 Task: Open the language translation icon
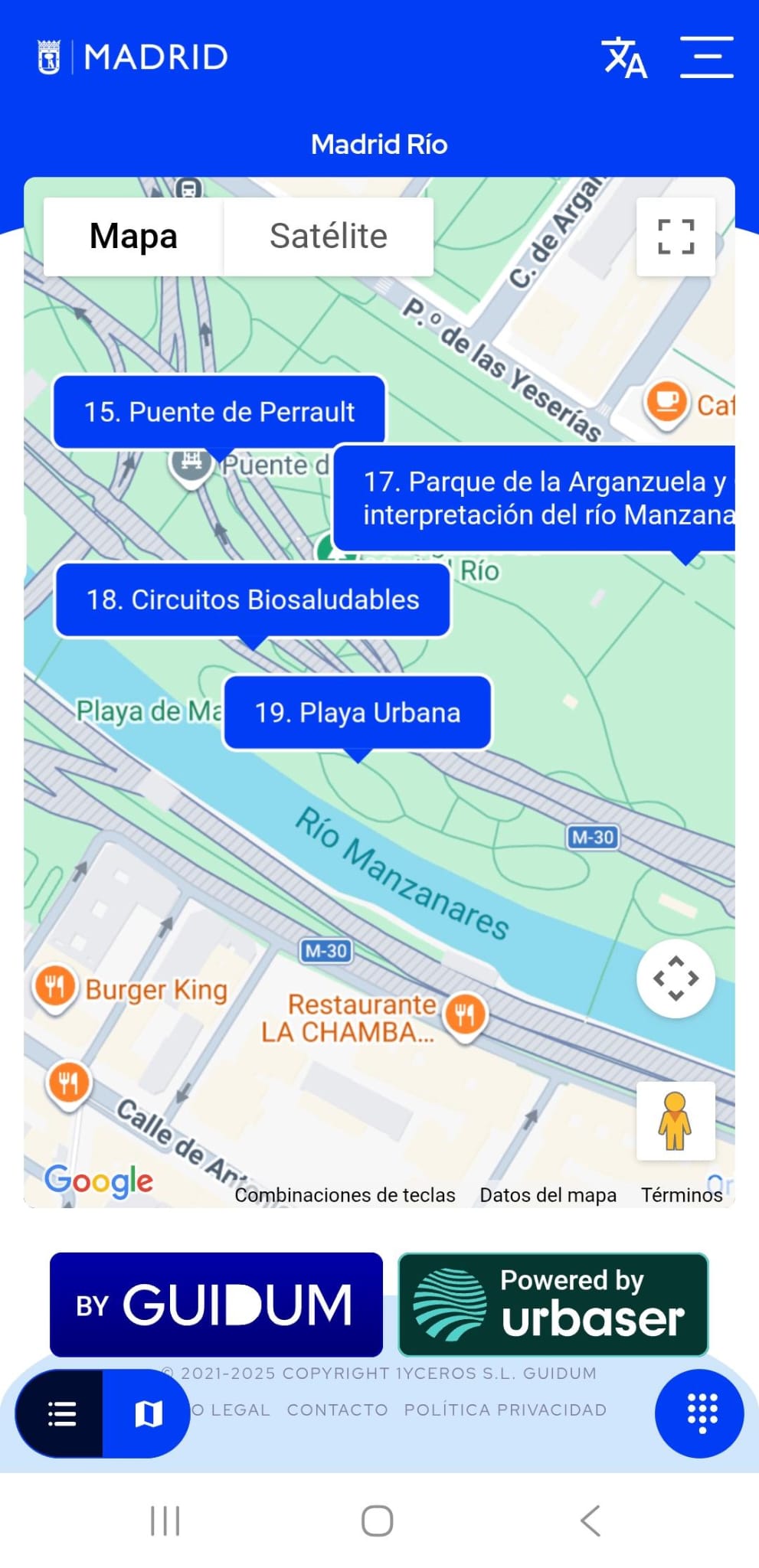coord(624,57)
